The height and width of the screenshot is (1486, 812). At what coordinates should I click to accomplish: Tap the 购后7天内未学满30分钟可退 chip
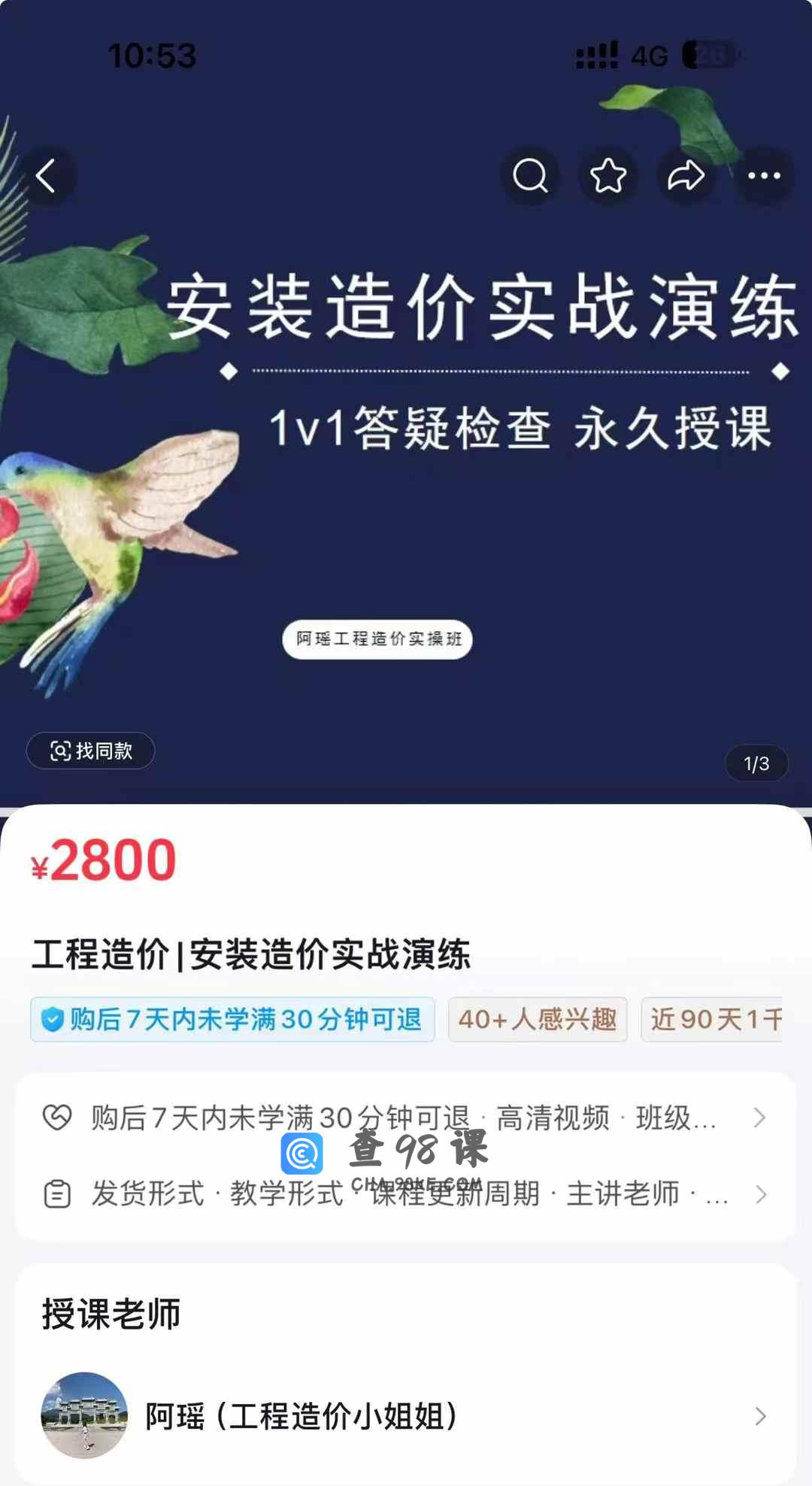point(232,1020)
